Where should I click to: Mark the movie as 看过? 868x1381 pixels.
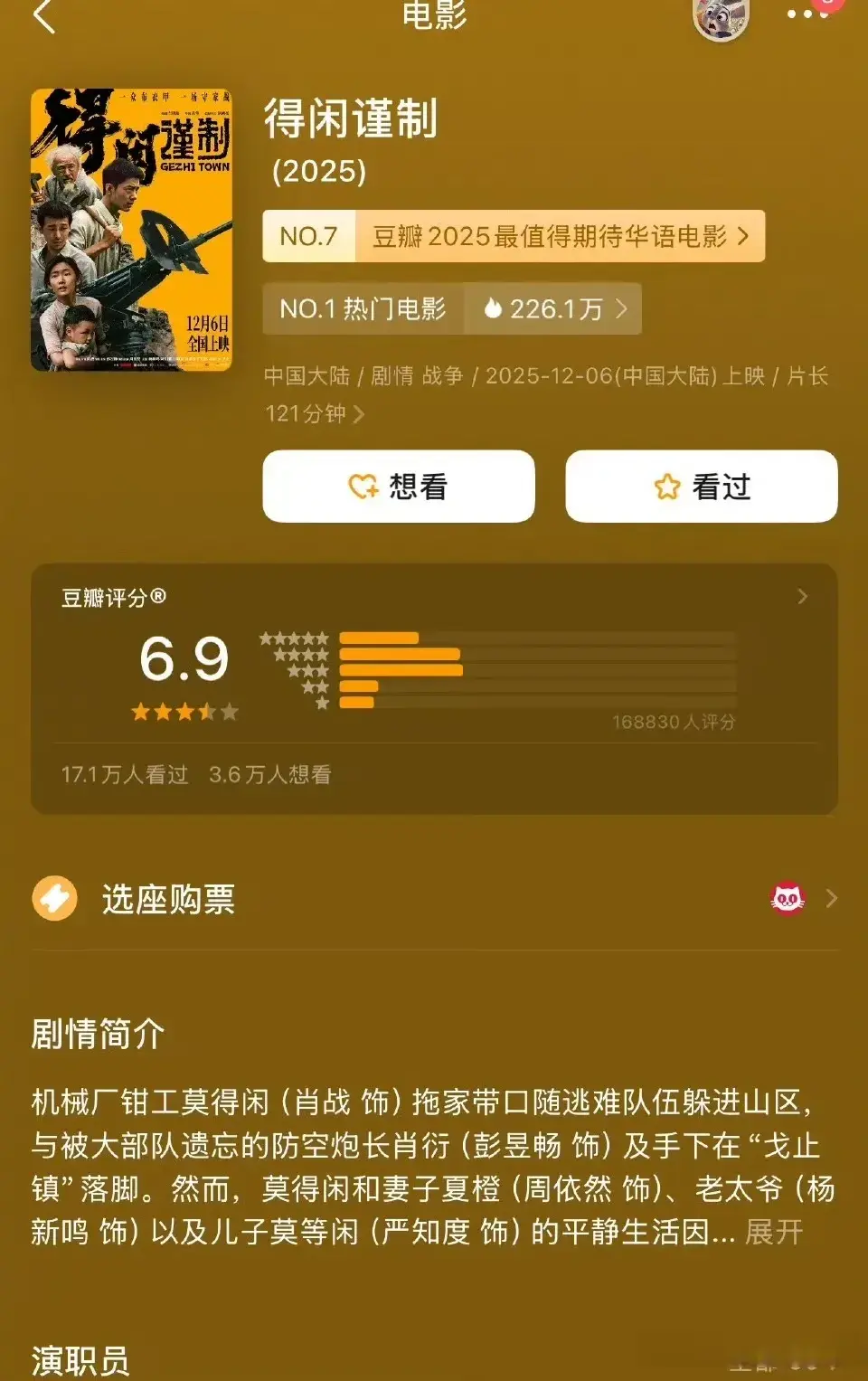tap(702, 487)
